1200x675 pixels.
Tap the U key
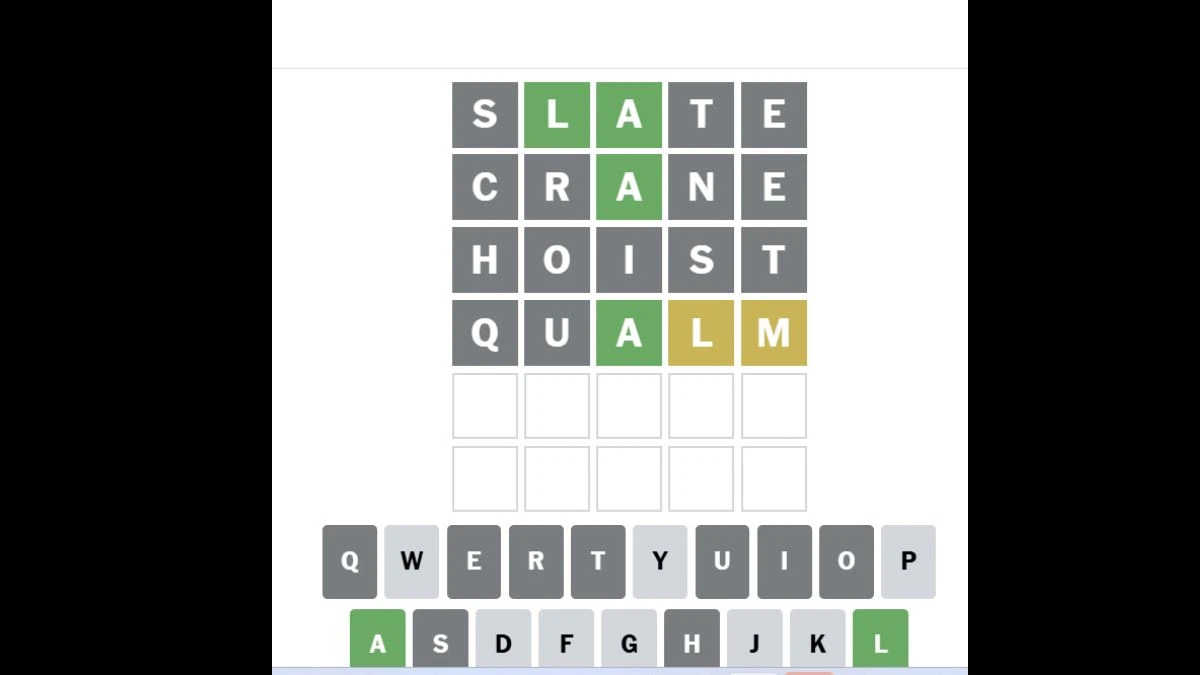click(x=722, y=561)
